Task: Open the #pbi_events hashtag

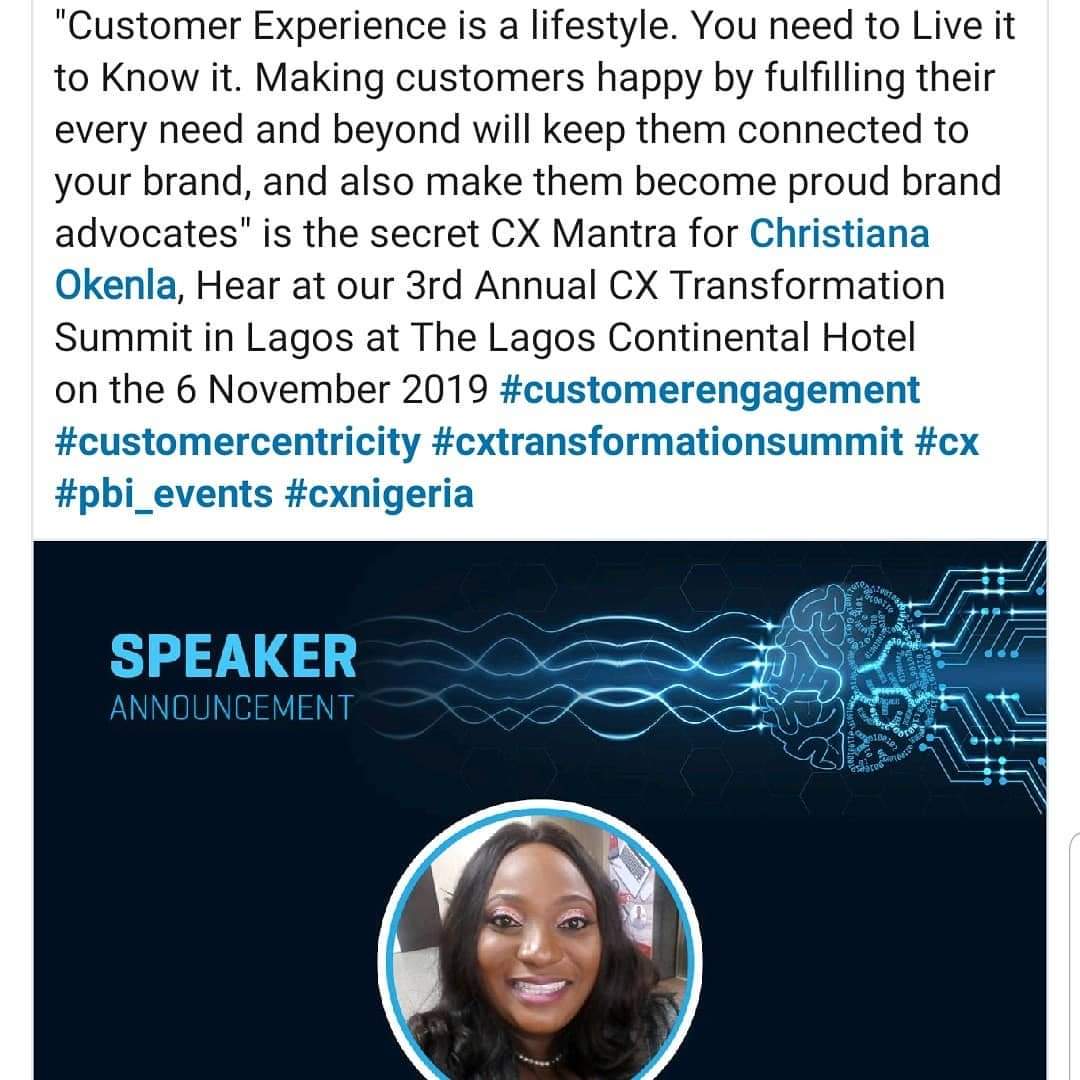Action: 163,494
